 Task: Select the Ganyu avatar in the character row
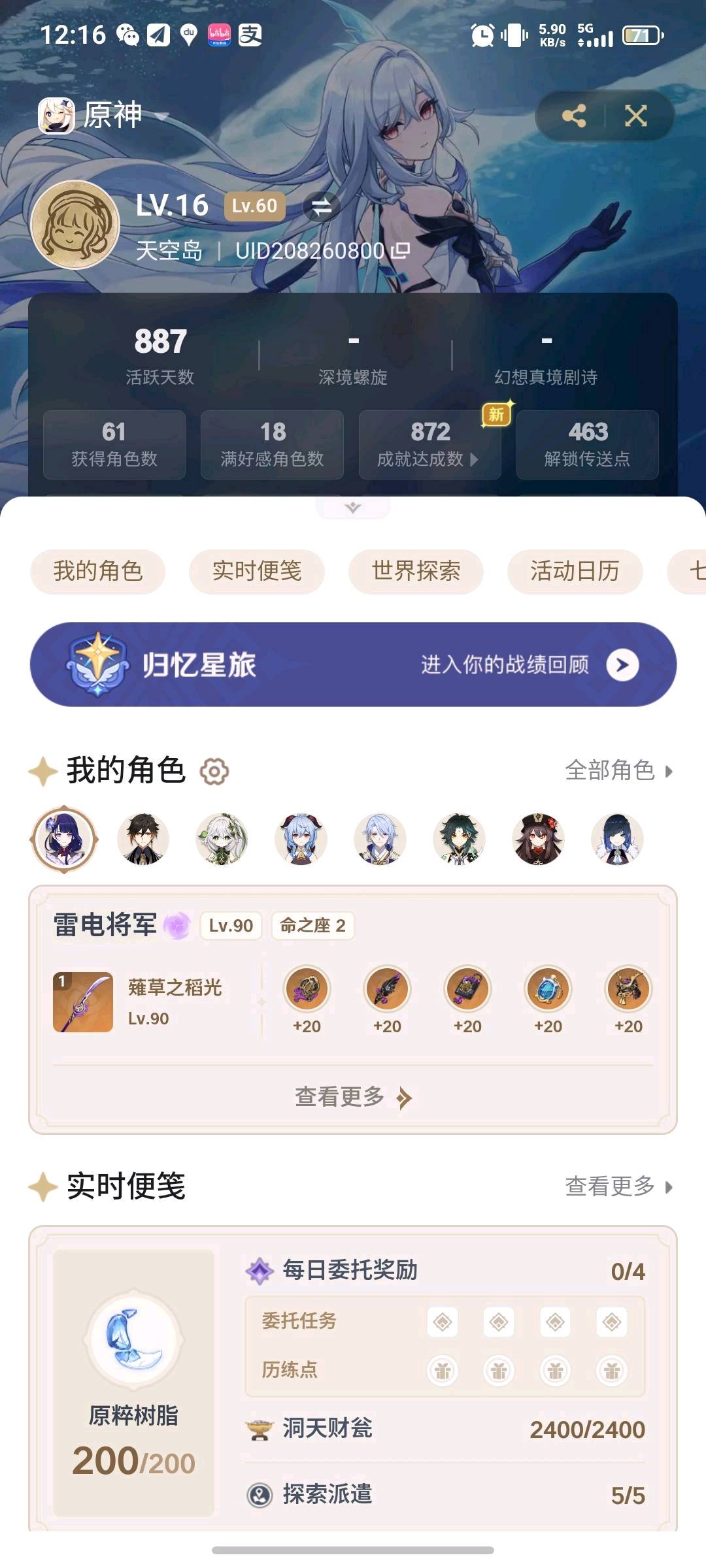click(301, 839)
